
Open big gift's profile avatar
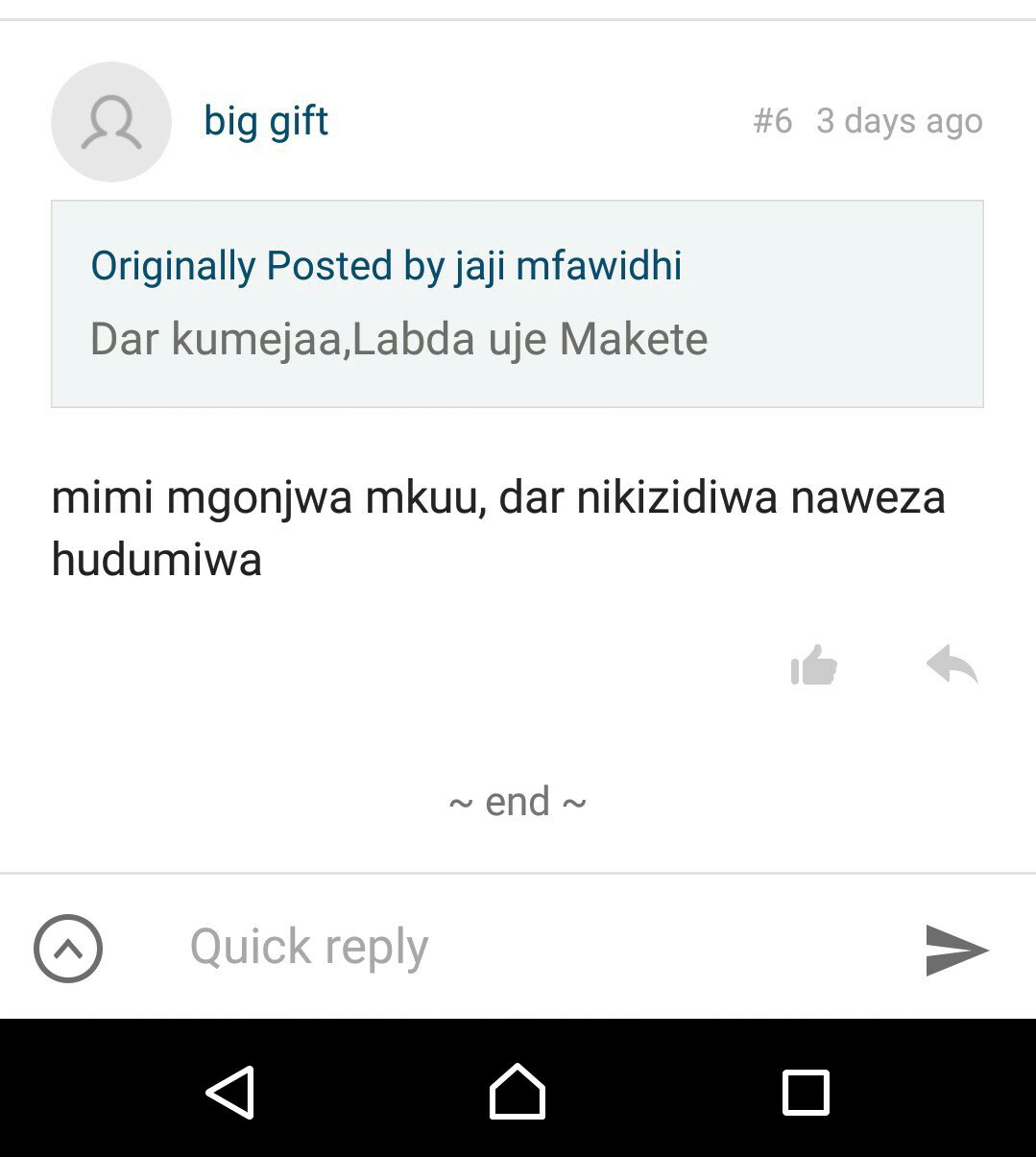[111, 122]
